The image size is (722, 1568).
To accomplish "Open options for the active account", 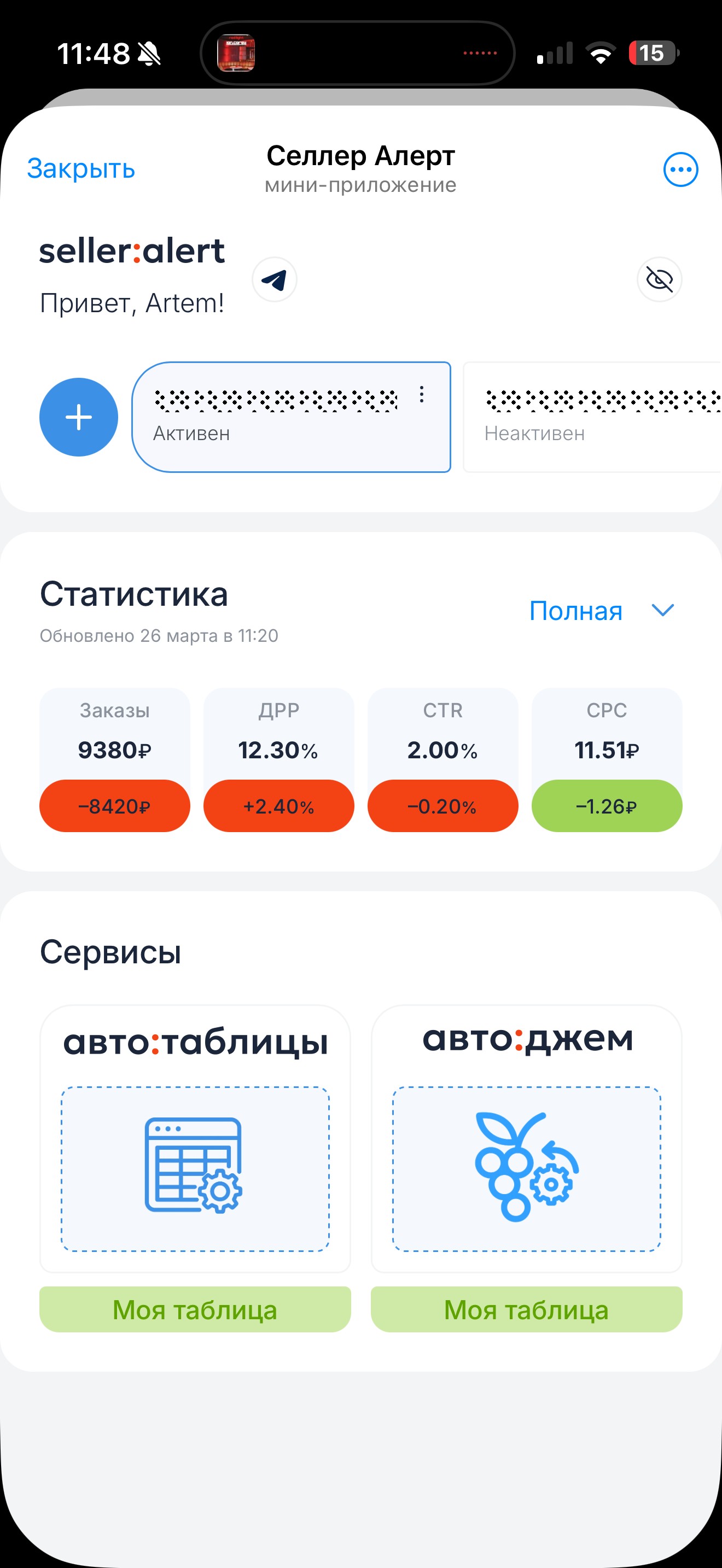I will (x=421, y=394).
